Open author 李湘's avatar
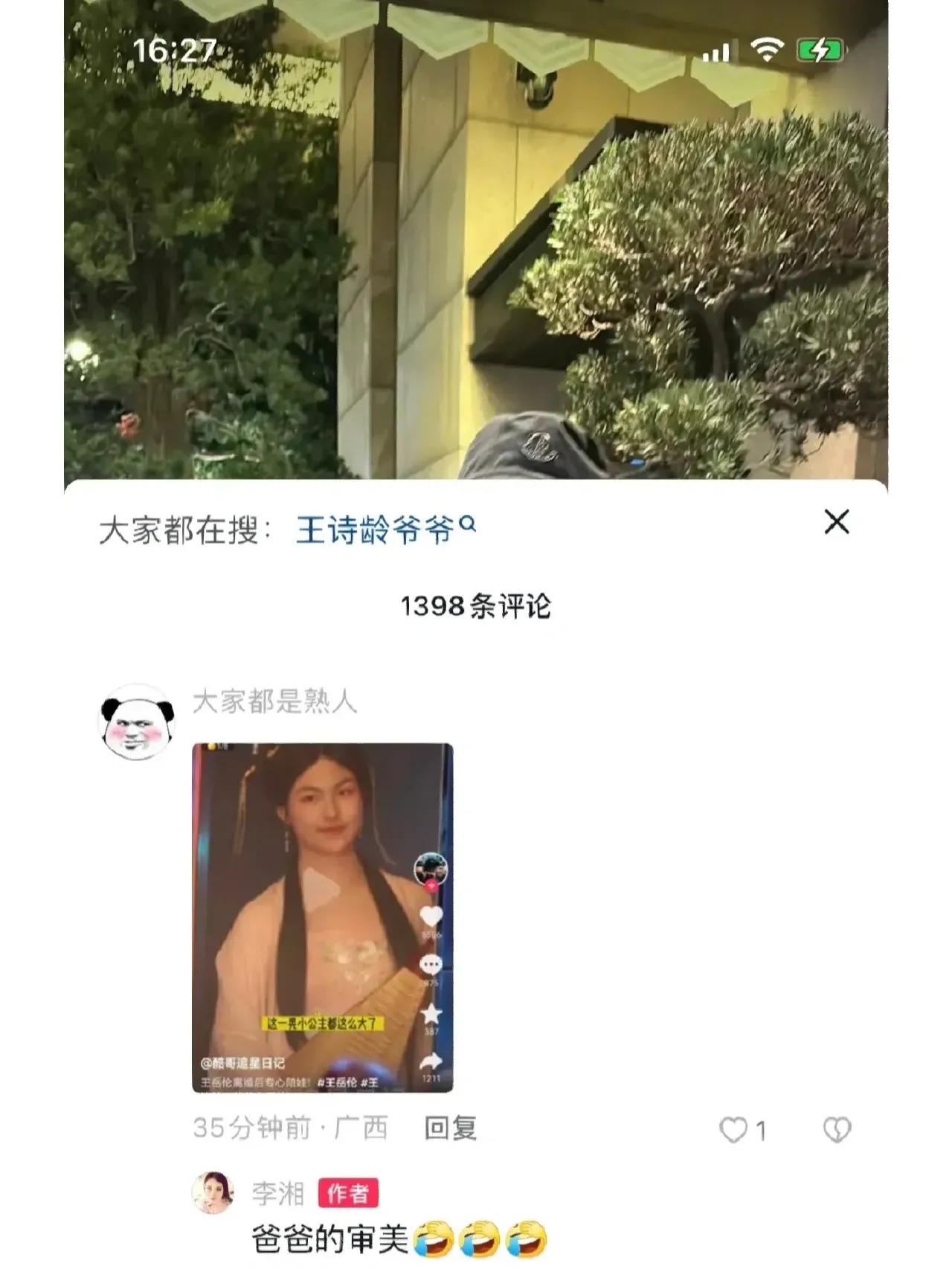The height and width of the screenshot is (1269, 952). 213,1192
